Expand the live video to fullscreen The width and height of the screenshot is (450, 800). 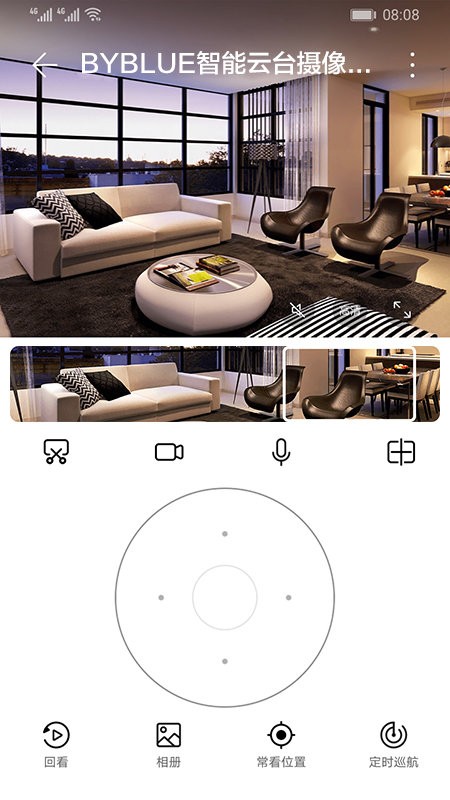[402, 310]
